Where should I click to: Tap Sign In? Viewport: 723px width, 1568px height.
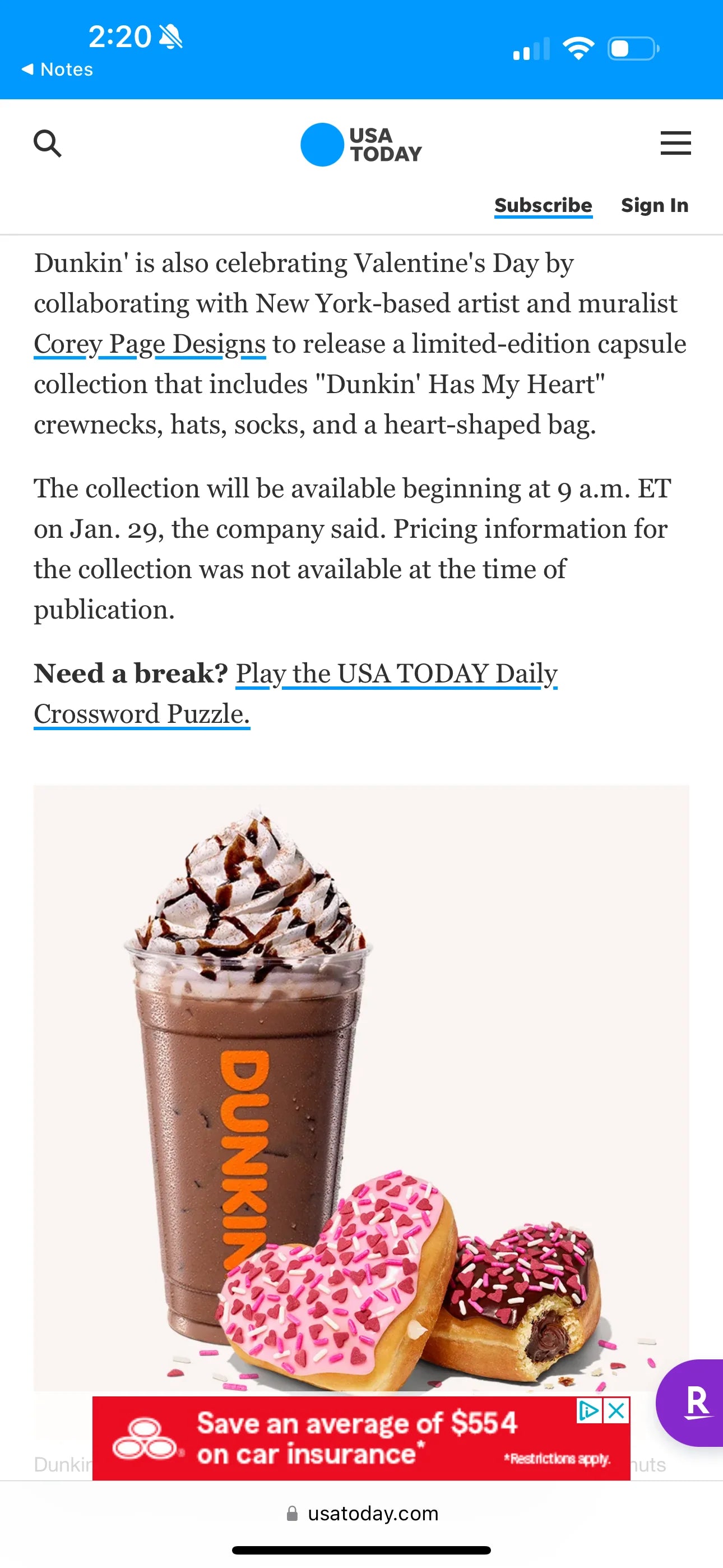click(x=654, y=206)
